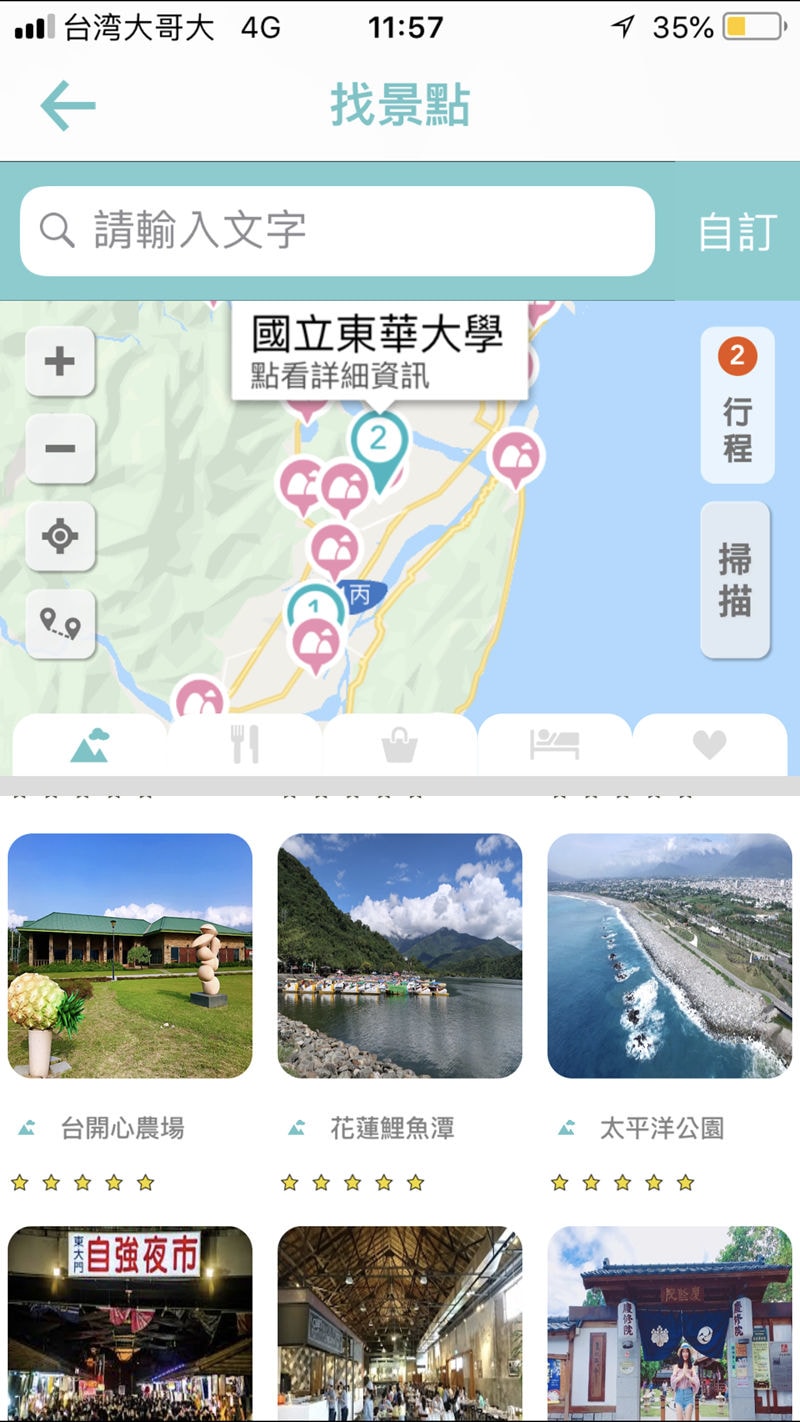The image size is (800, 1422).
Task: Go back with the arrow icon
Action: click(x=68, y=106)
